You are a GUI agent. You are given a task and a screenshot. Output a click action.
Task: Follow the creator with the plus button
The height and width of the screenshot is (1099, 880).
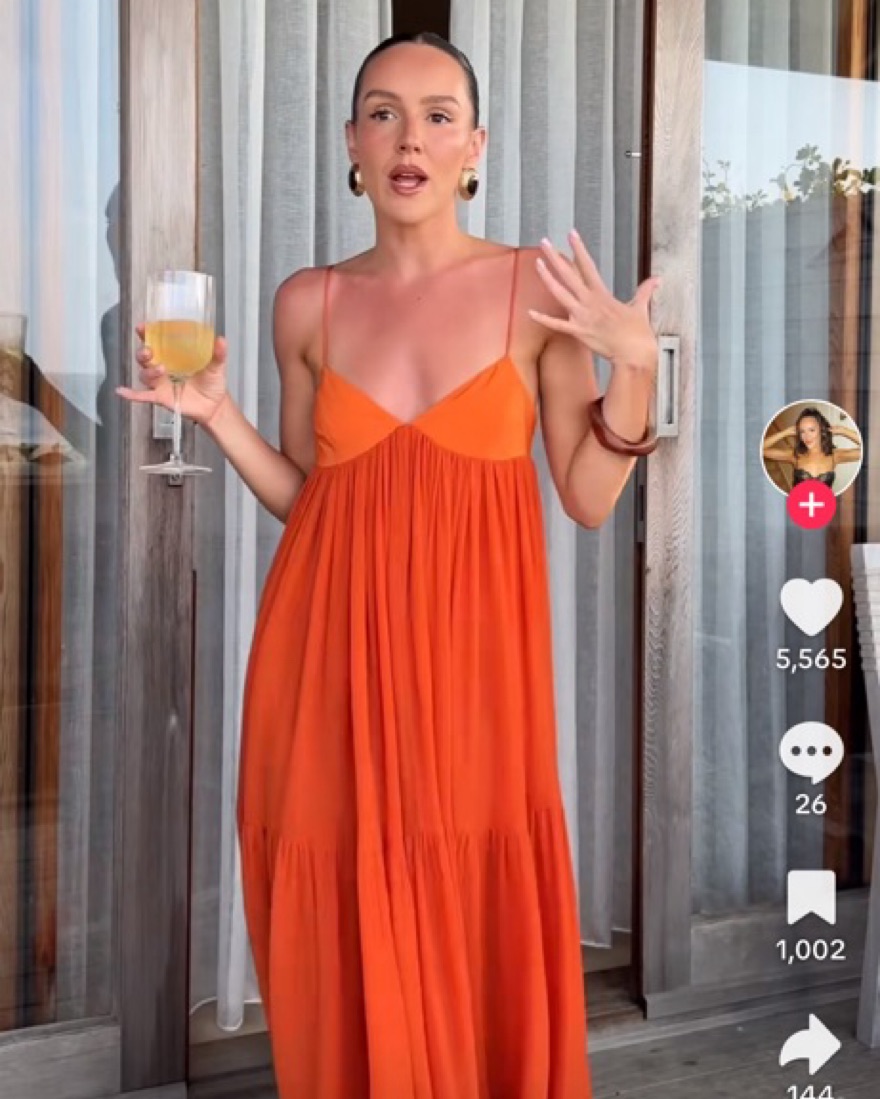point(811,505)
